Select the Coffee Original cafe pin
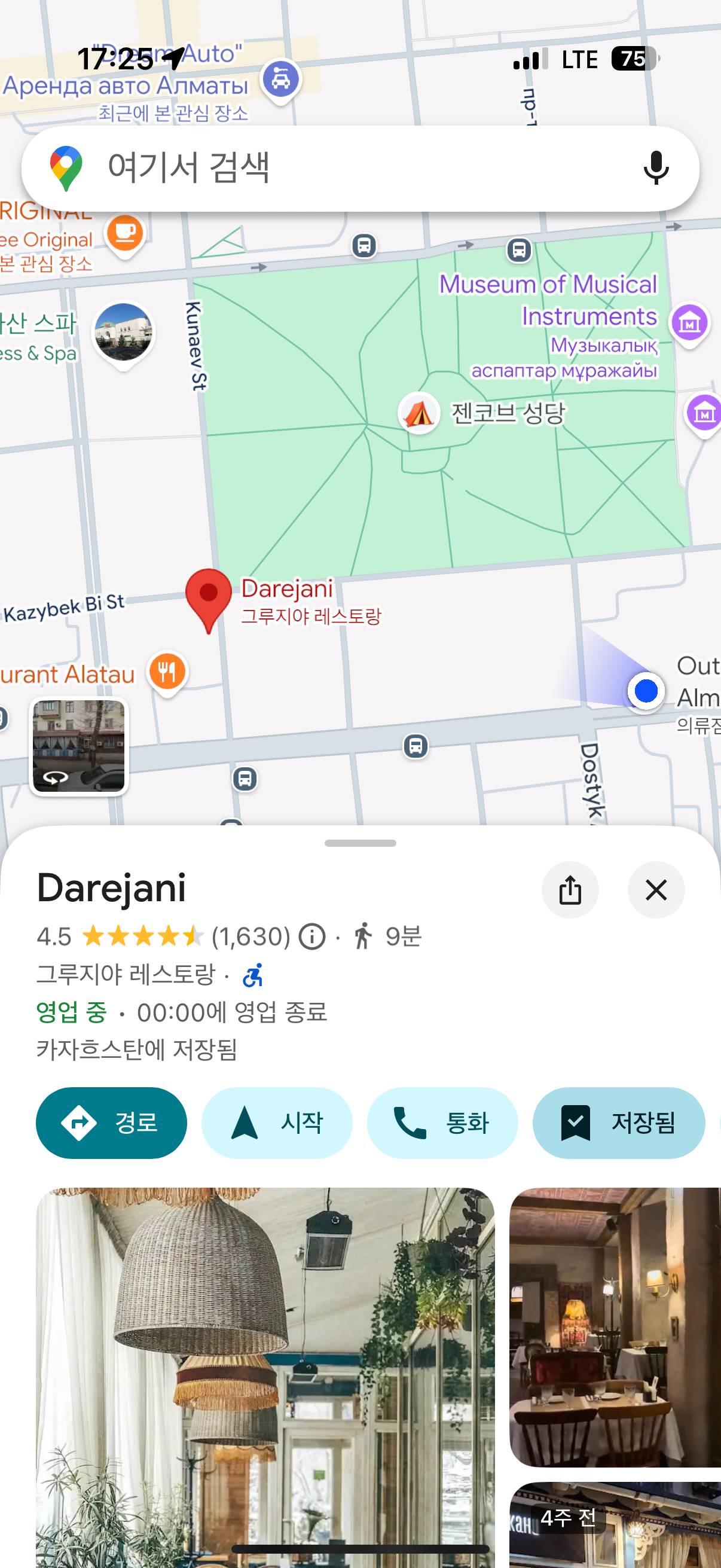 tap(125, 234)
